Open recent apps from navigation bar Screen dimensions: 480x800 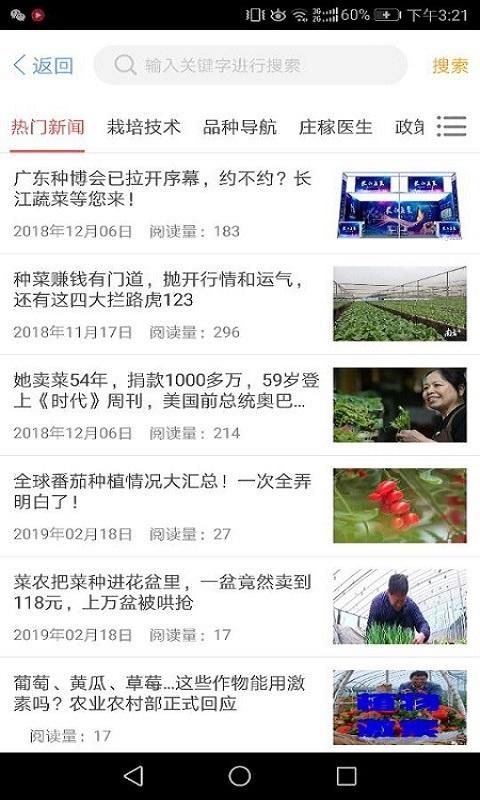(x=346, y=776)
